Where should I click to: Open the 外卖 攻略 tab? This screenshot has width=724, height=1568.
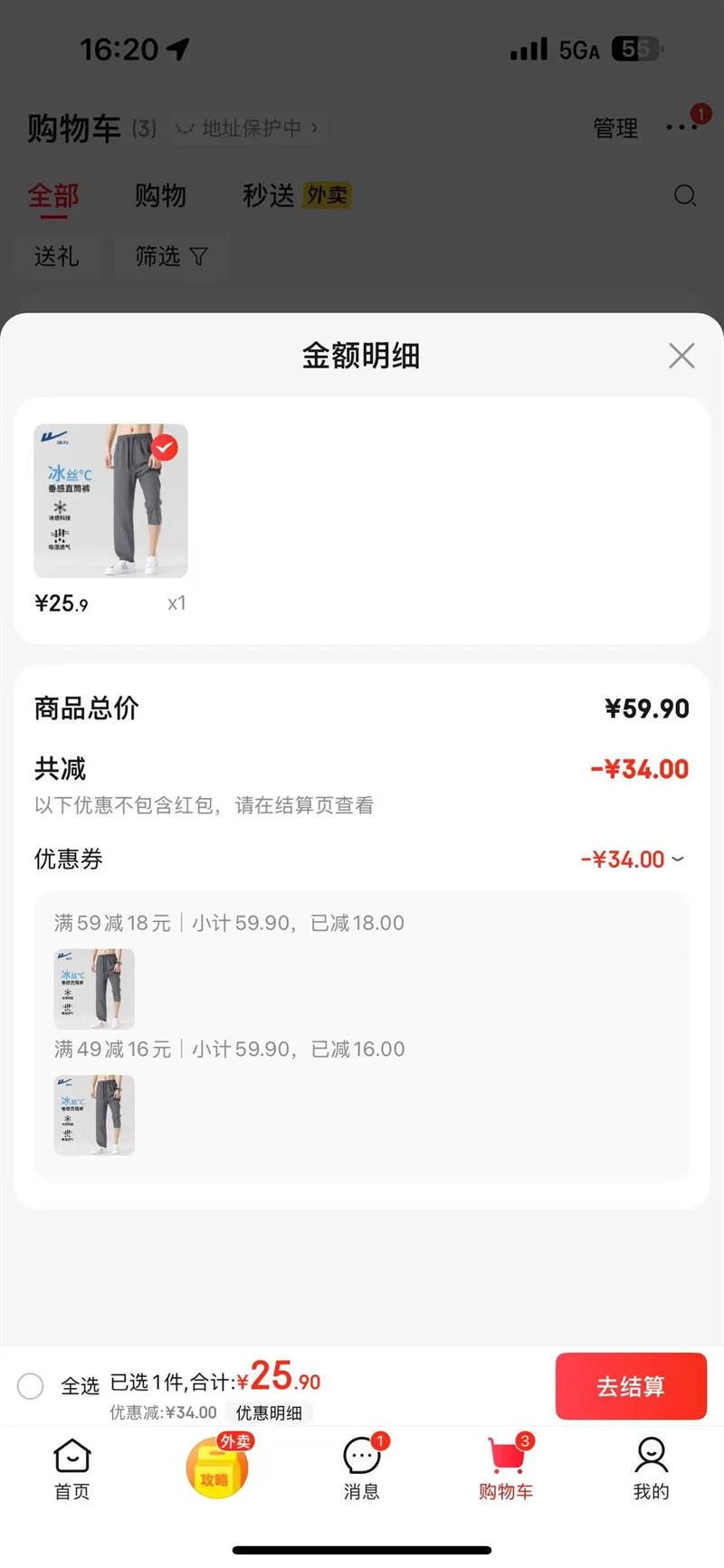click(x=216, y=1468)
